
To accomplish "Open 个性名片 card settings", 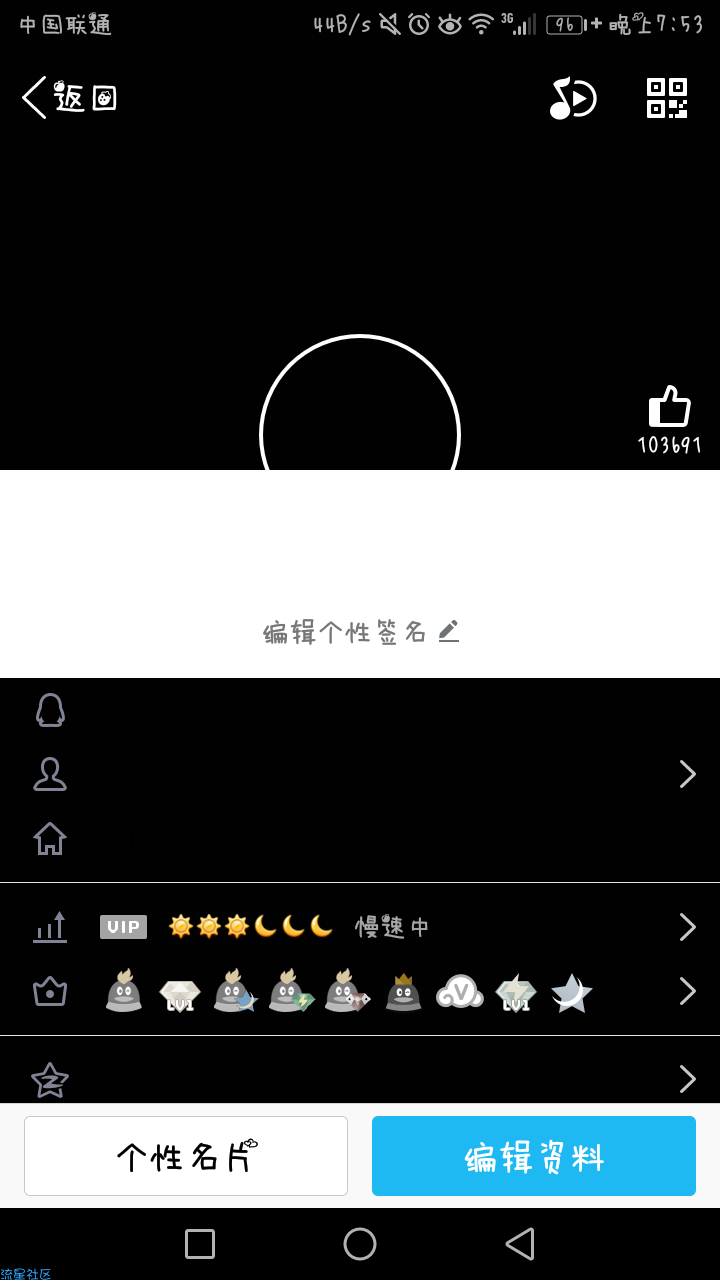I will click(x=186, y=1156).
